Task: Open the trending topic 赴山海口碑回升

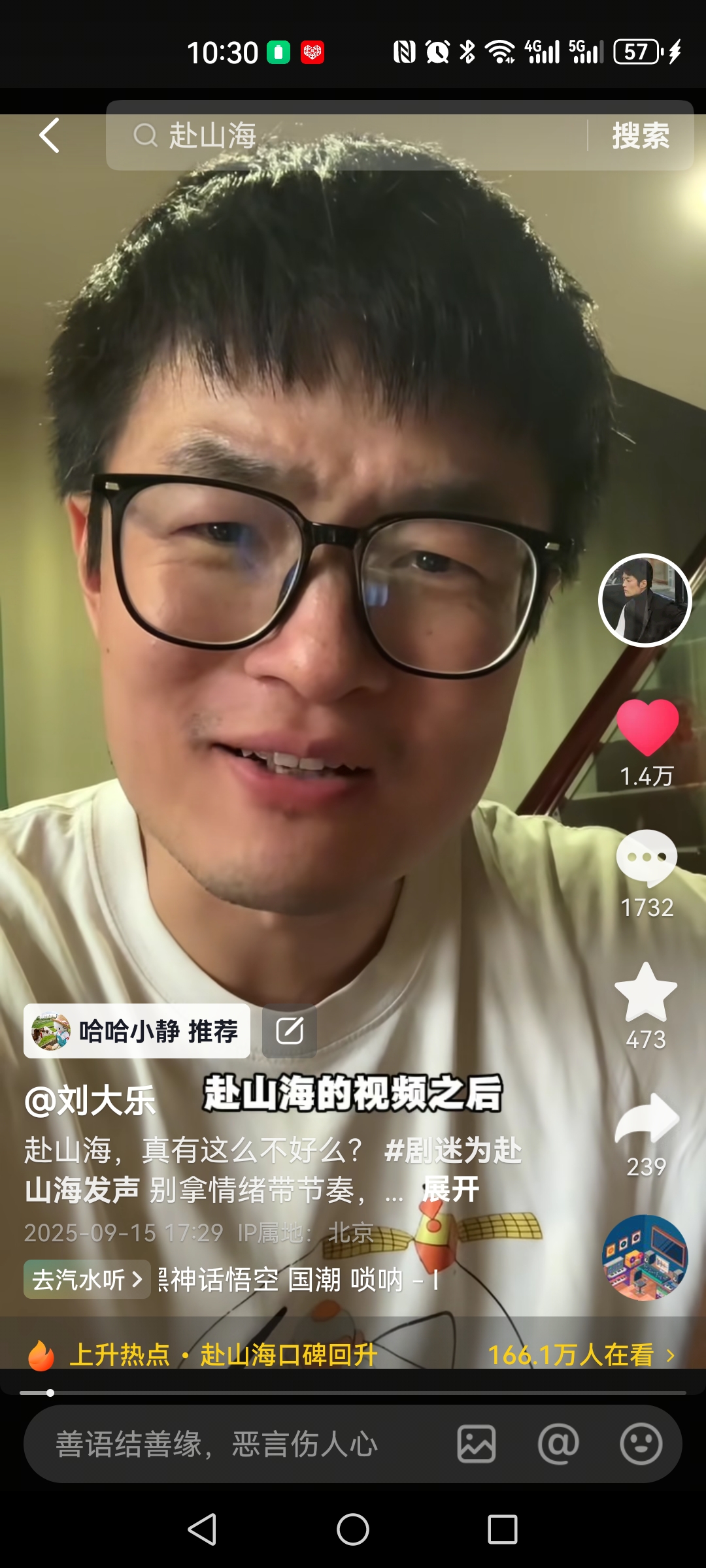Action: [288, 1354]
